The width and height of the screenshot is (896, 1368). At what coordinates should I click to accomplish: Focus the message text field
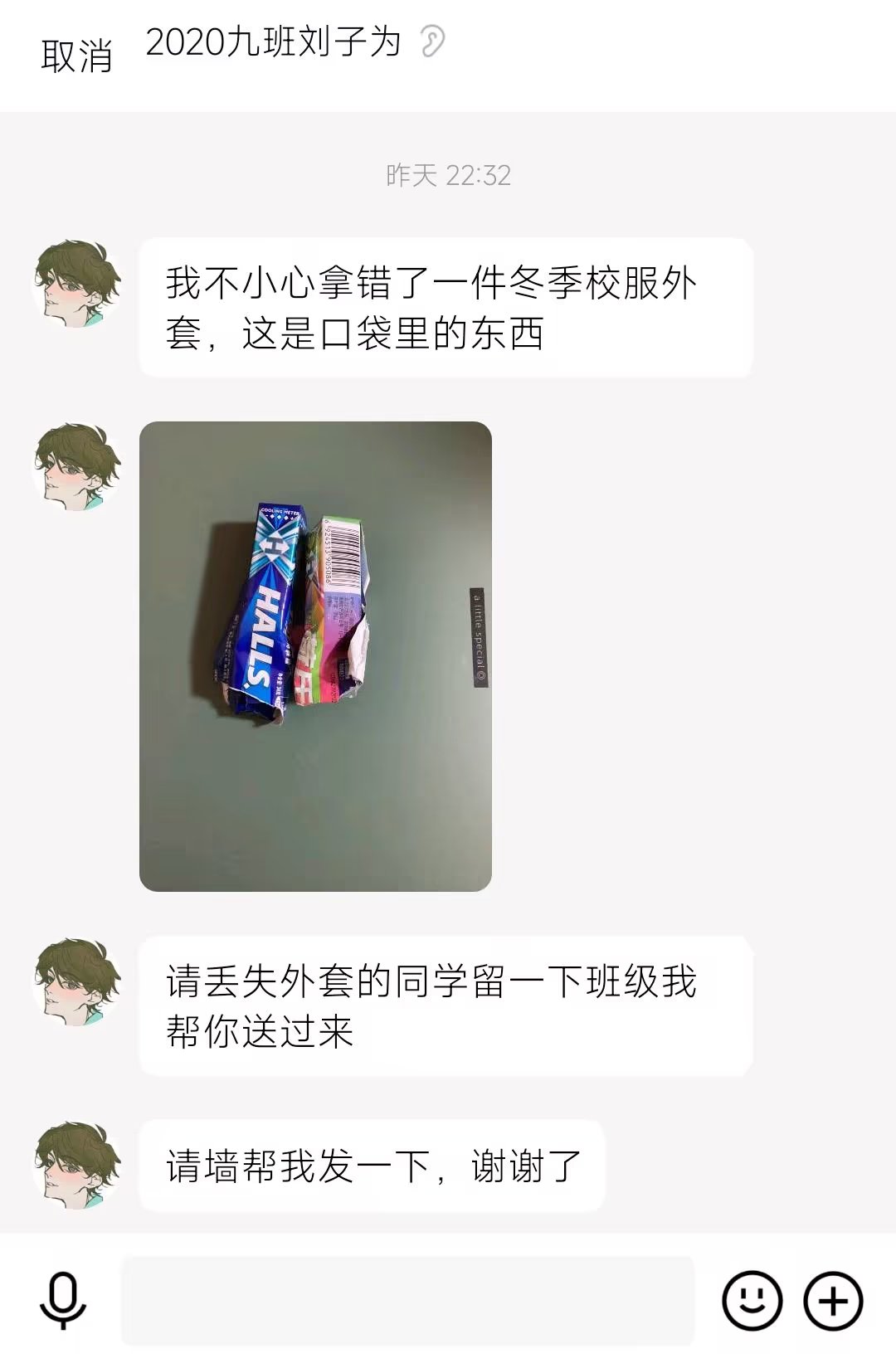pos(407,1300)
